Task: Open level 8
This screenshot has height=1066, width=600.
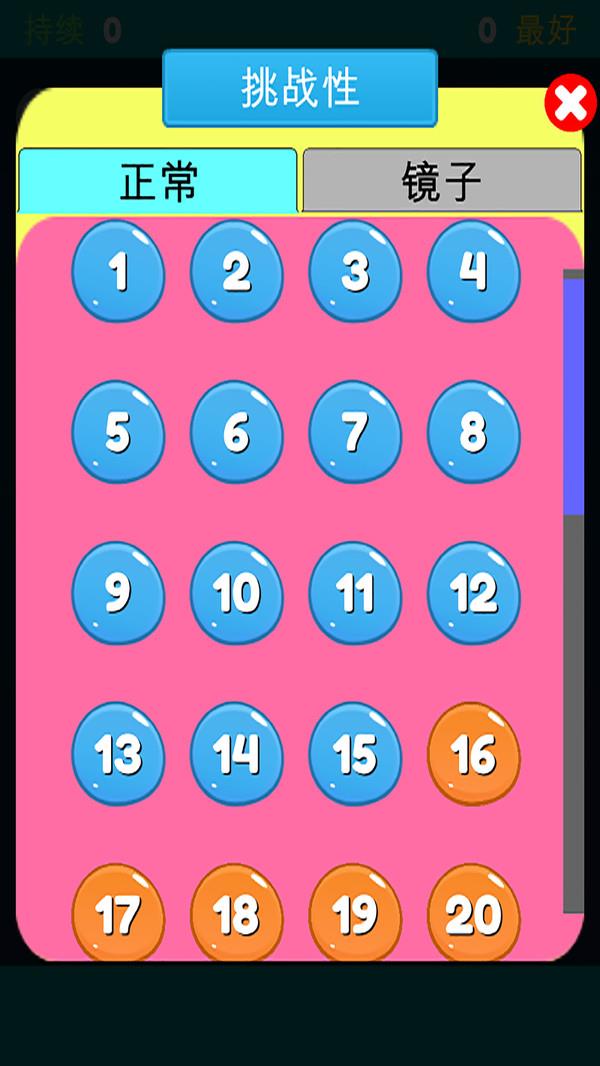Action: tap(473, 432)
